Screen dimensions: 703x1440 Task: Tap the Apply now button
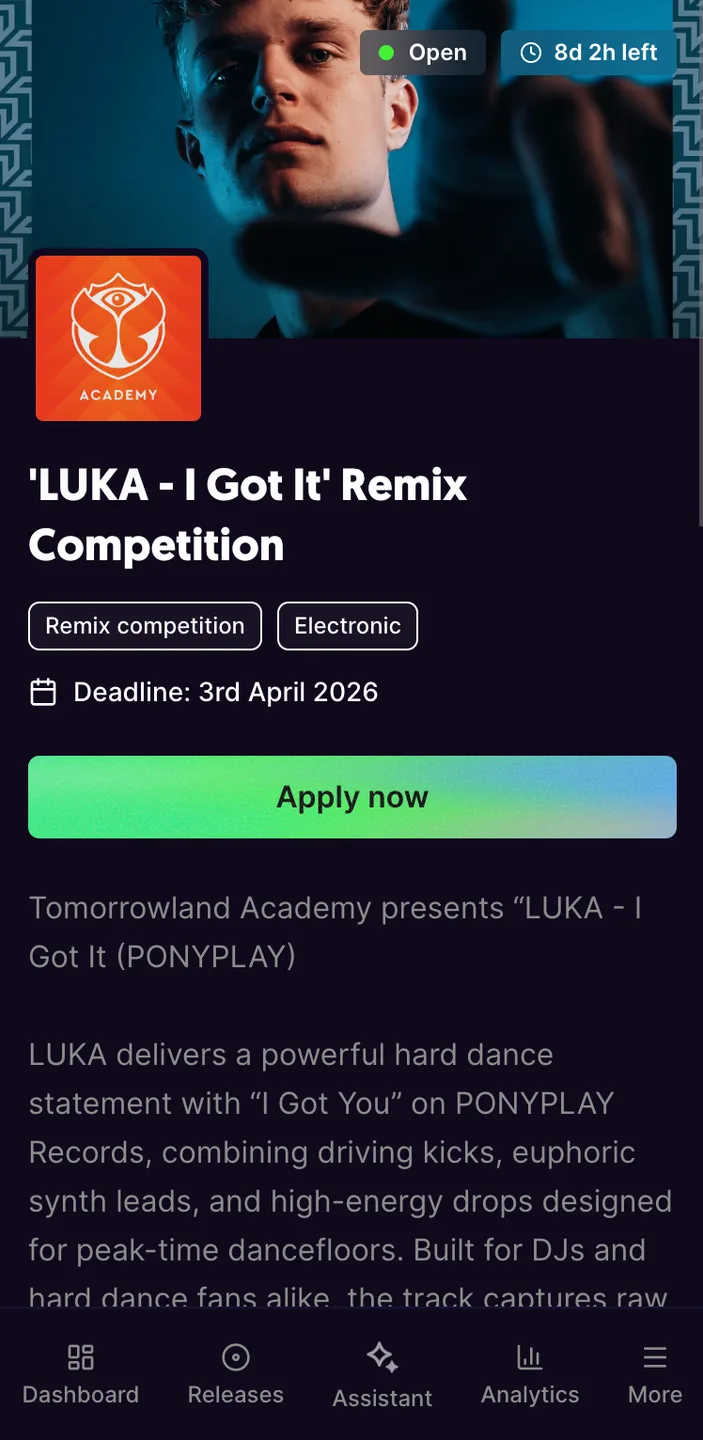(352, 797)
